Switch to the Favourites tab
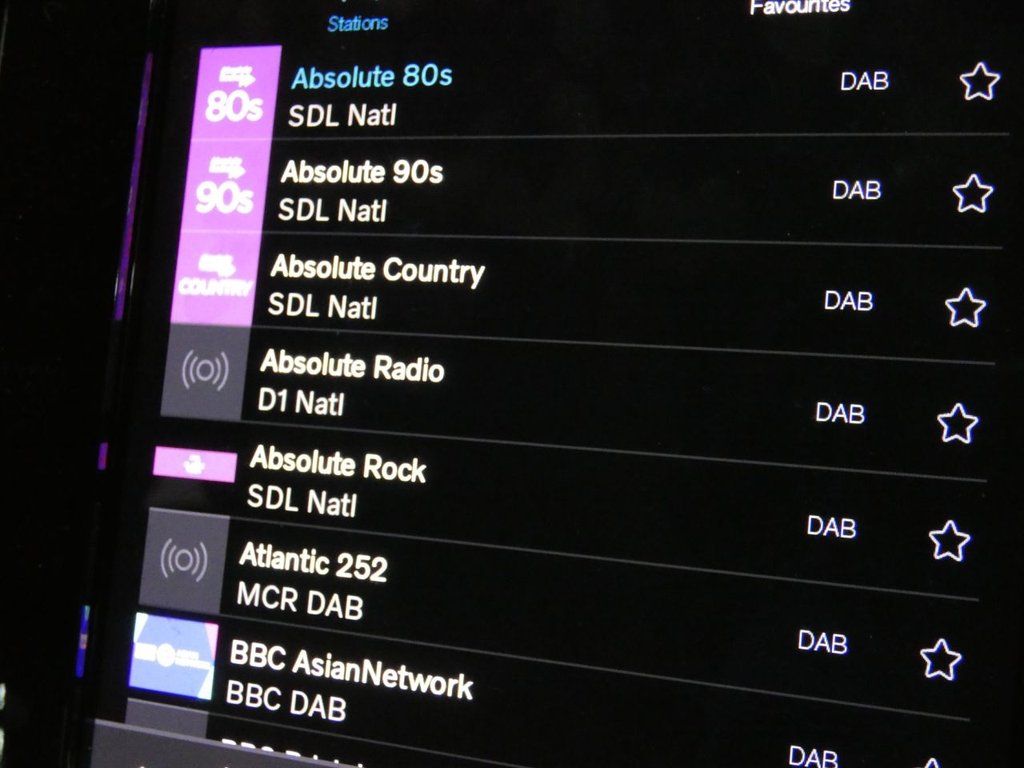 (800, 7)
